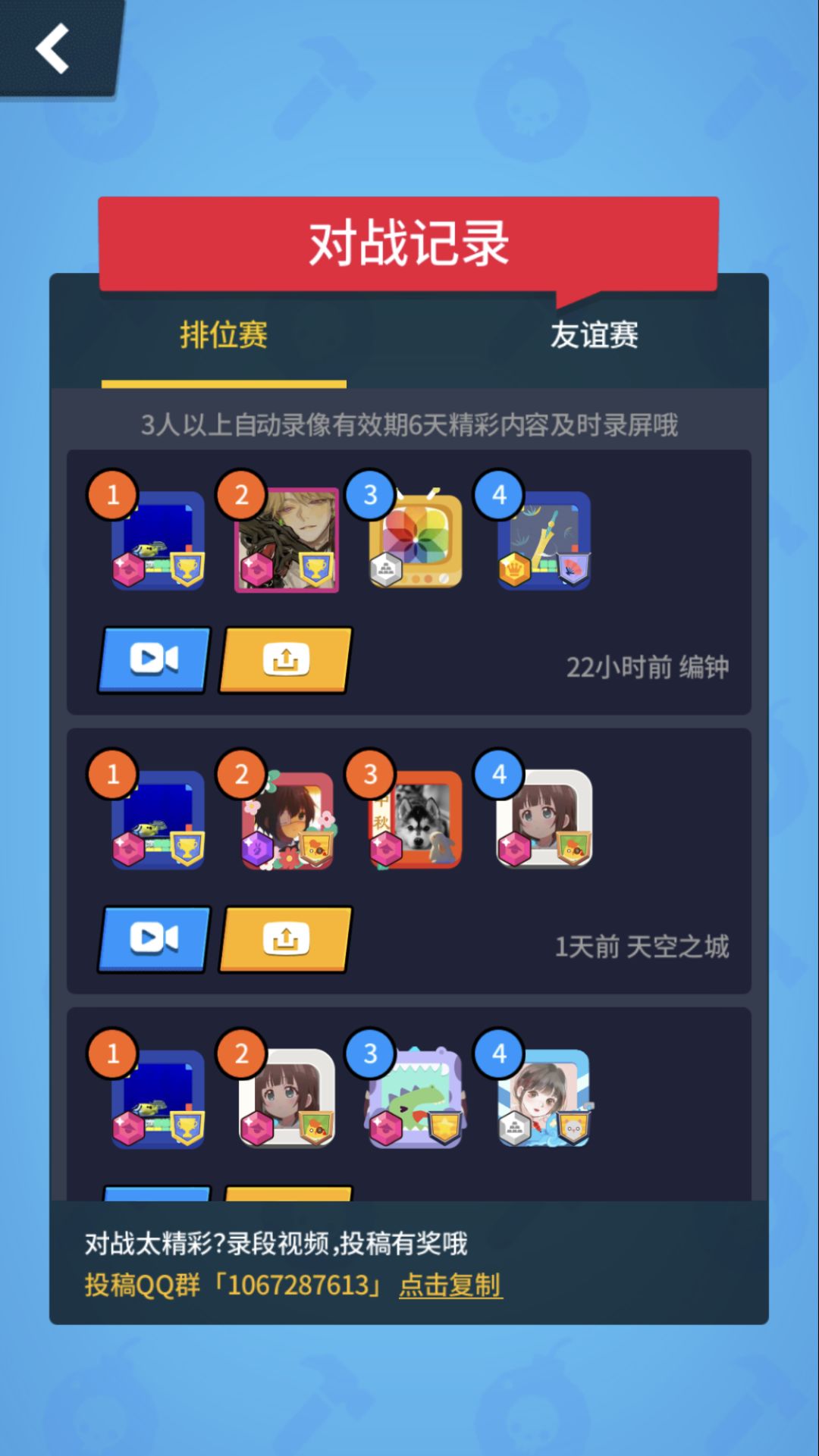Select the 排位赛 tab
The width and height of the screenshot is (819, 1456).
point(224,333)
